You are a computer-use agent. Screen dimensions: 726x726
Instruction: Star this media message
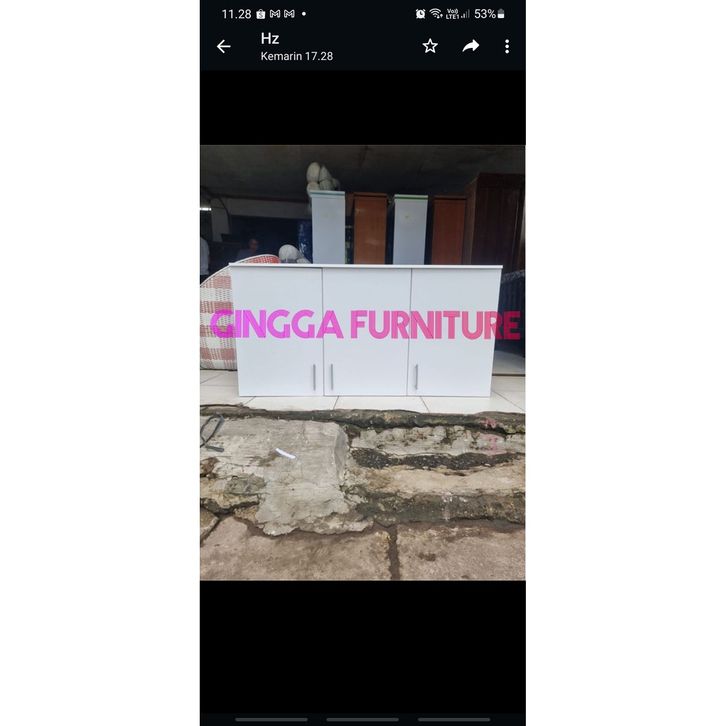pos(430,46)
